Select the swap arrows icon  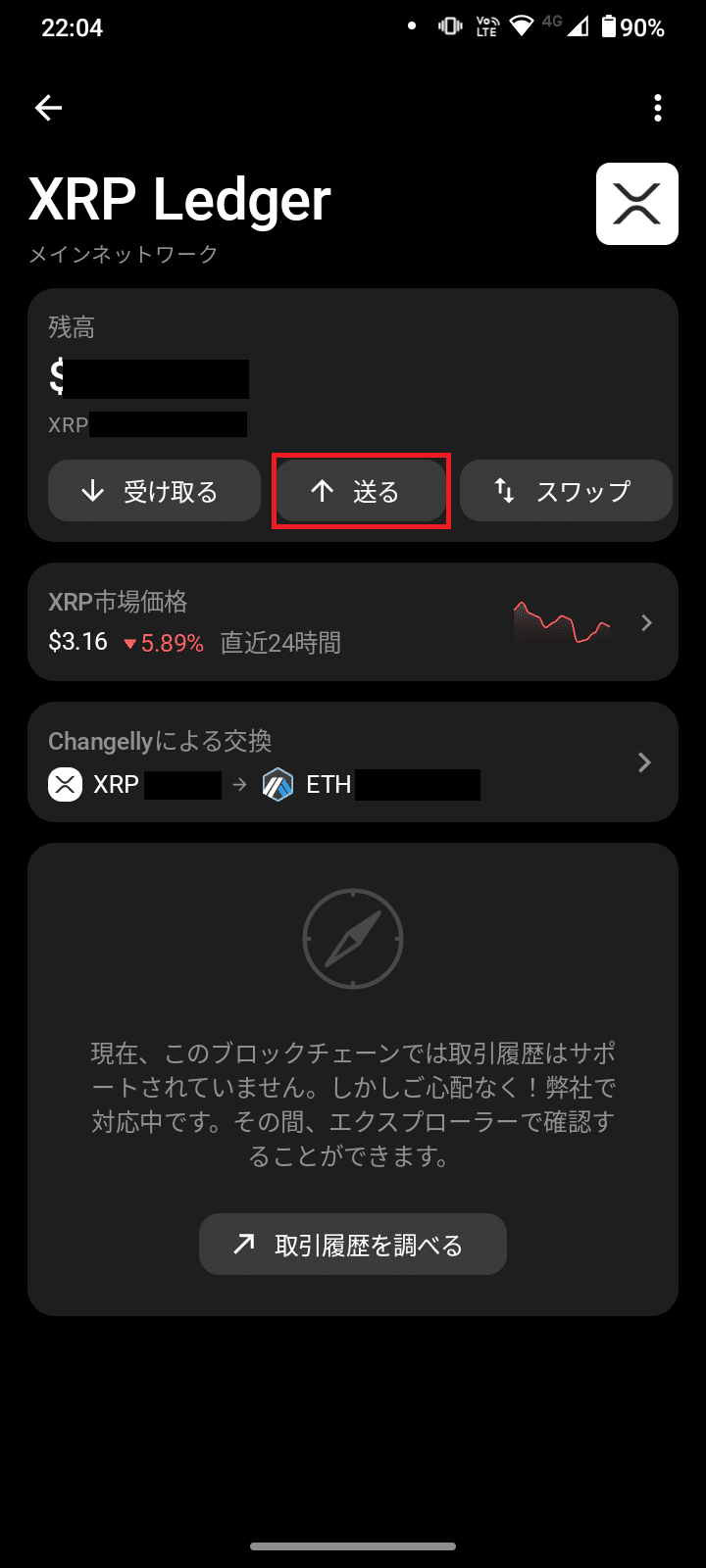coord(504,490)
